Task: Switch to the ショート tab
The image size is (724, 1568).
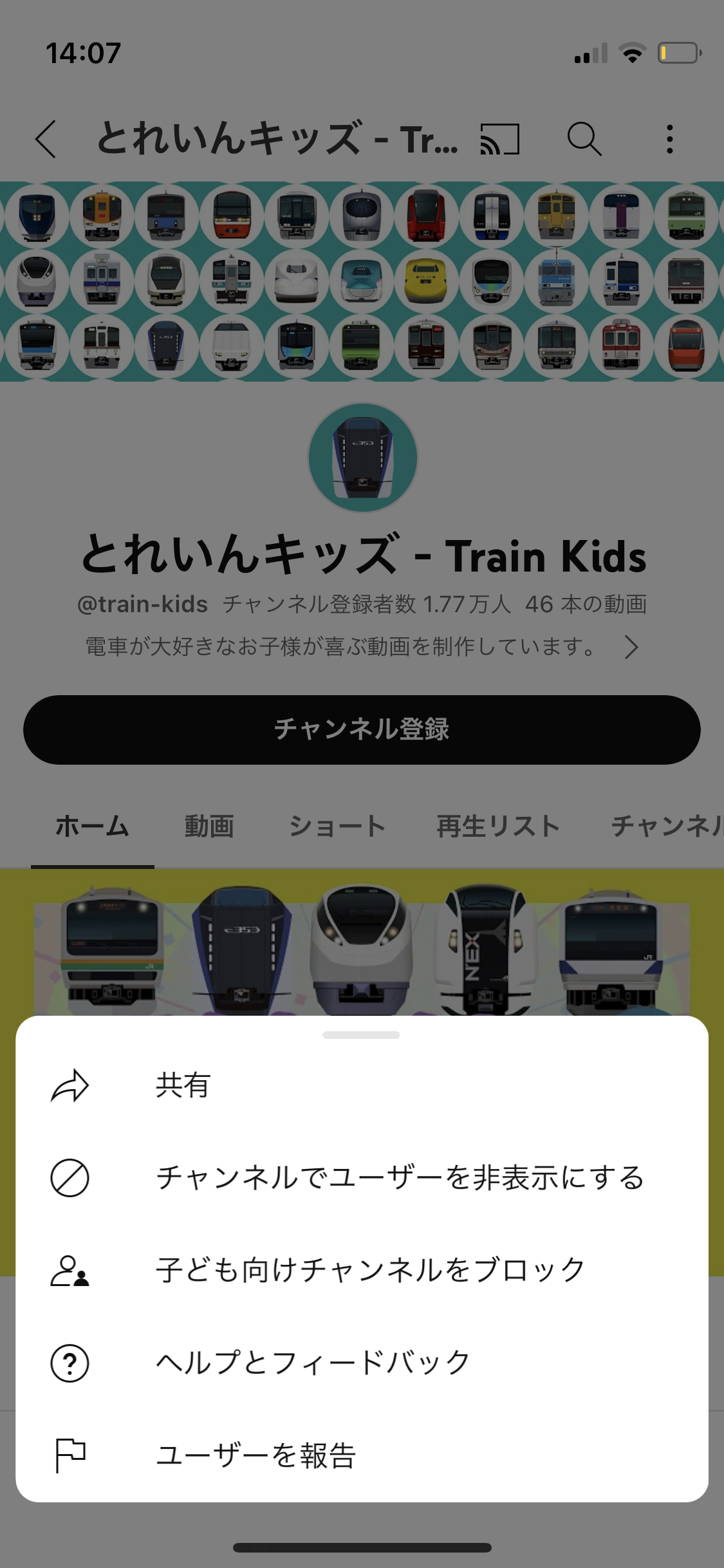Action: [337, 826]
